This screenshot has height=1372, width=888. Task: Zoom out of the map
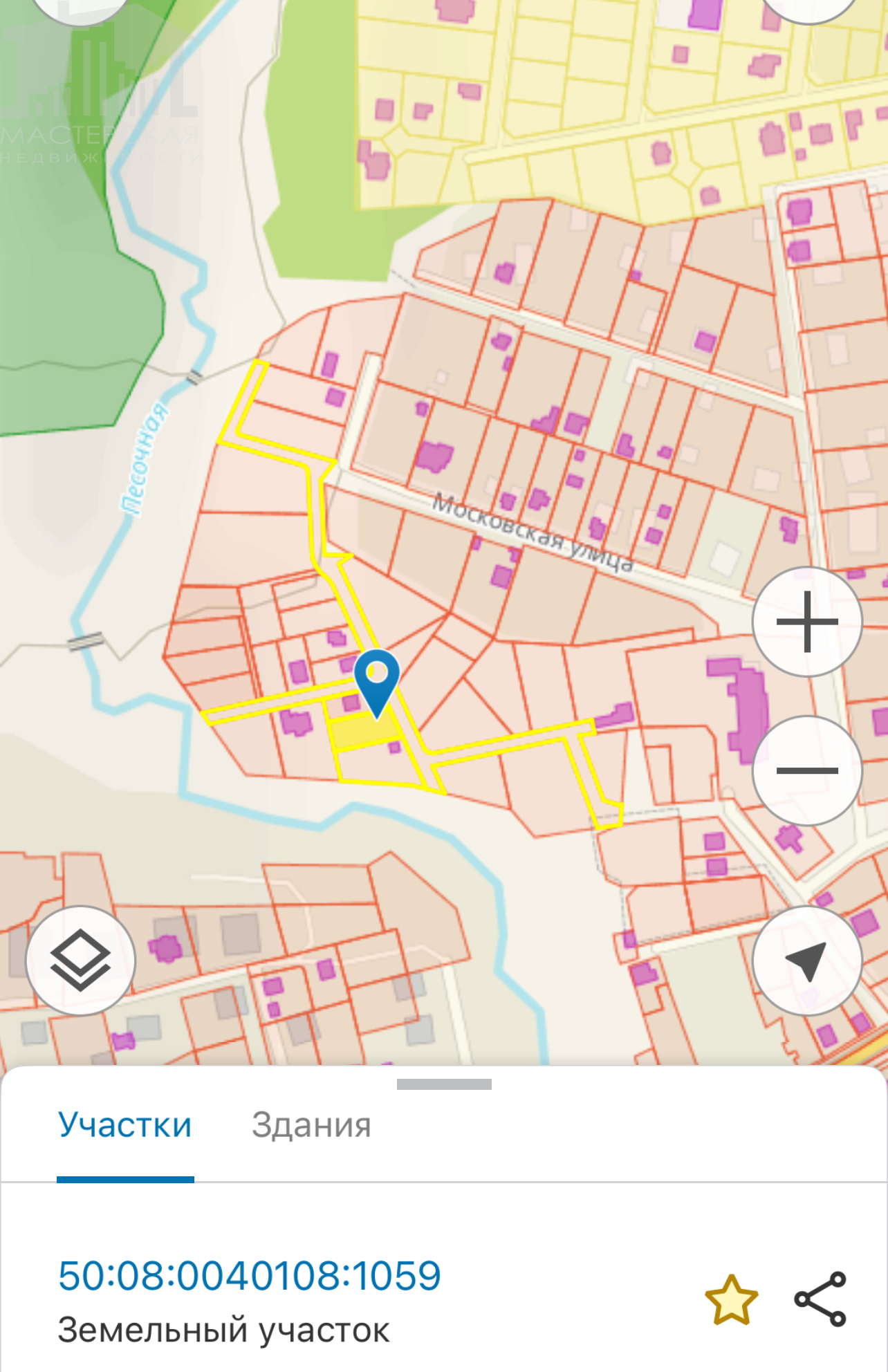(807, 770)
